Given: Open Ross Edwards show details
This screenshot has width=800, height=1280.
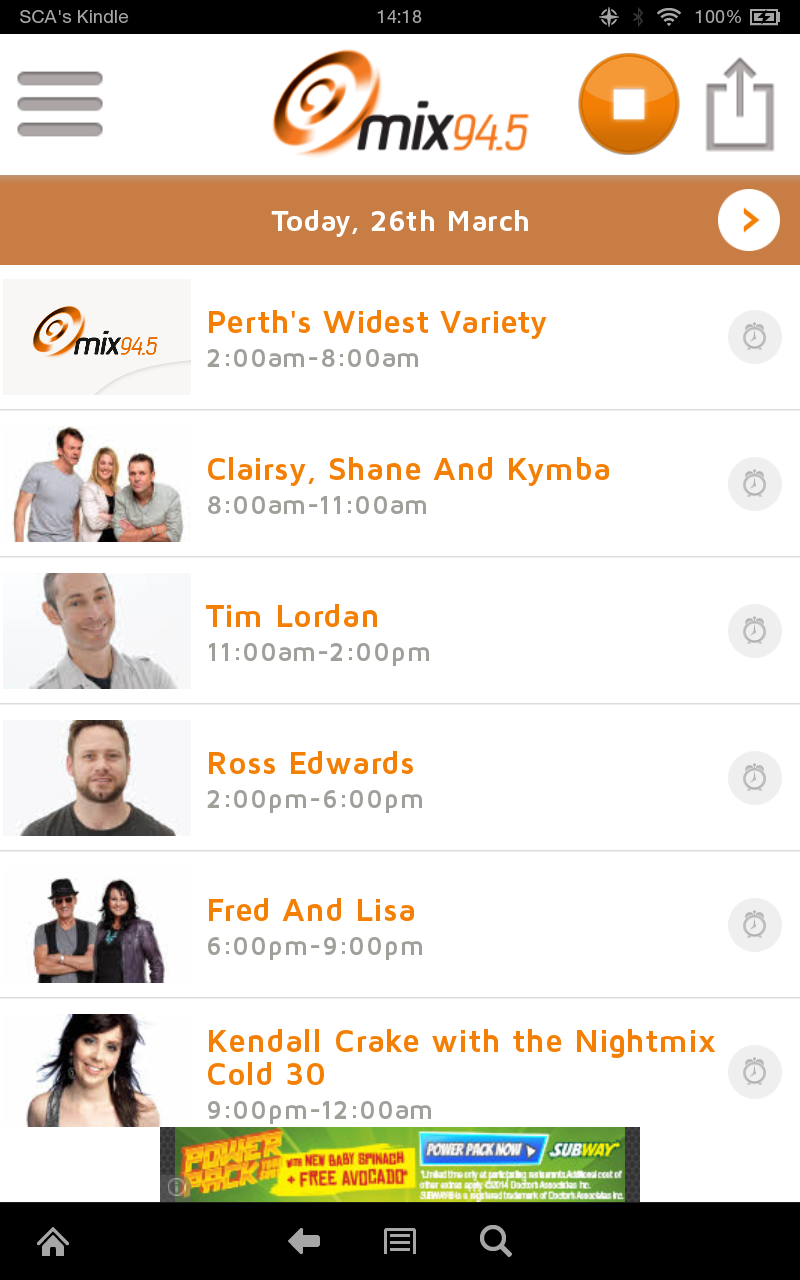Looking at the screenshot, I should (310, 764).
